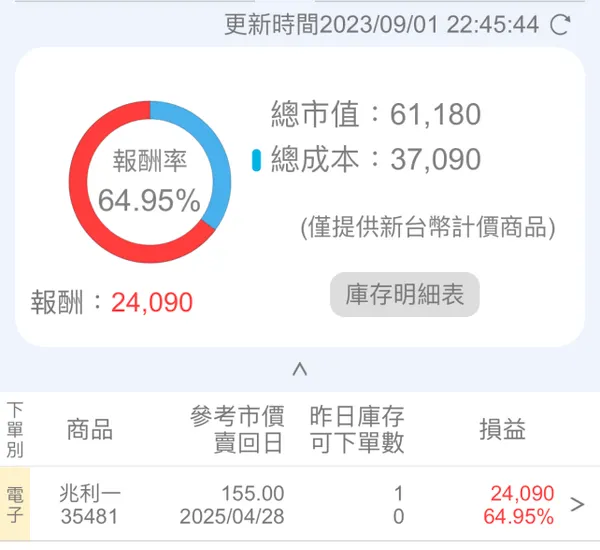Open the 庫存明細表 inventory details
Image resolution: width=600 pixels, height=550 pixels.
405,294
